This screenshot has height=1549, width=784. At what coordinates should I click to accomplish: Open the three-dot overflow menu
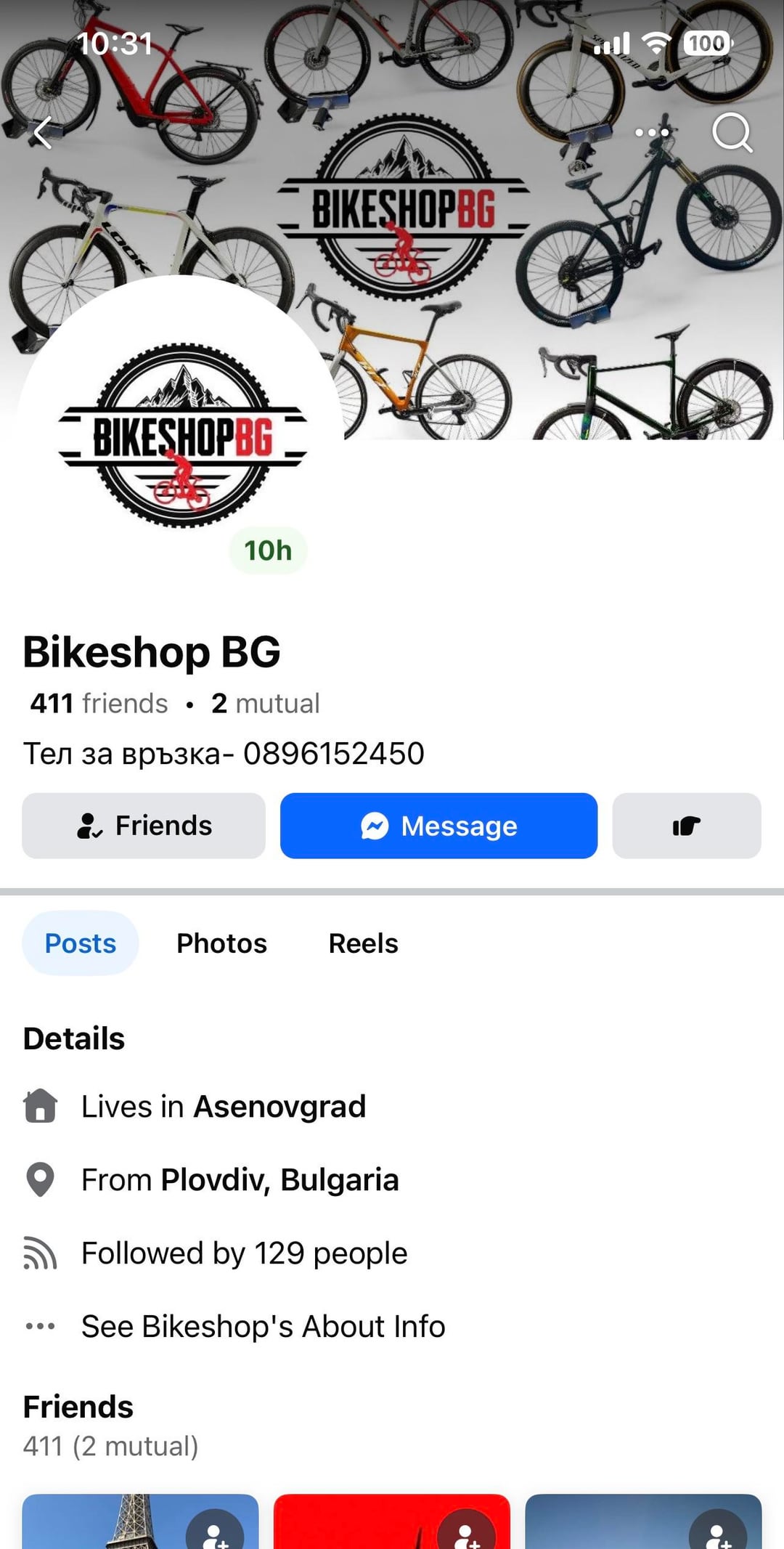[651, 133]
